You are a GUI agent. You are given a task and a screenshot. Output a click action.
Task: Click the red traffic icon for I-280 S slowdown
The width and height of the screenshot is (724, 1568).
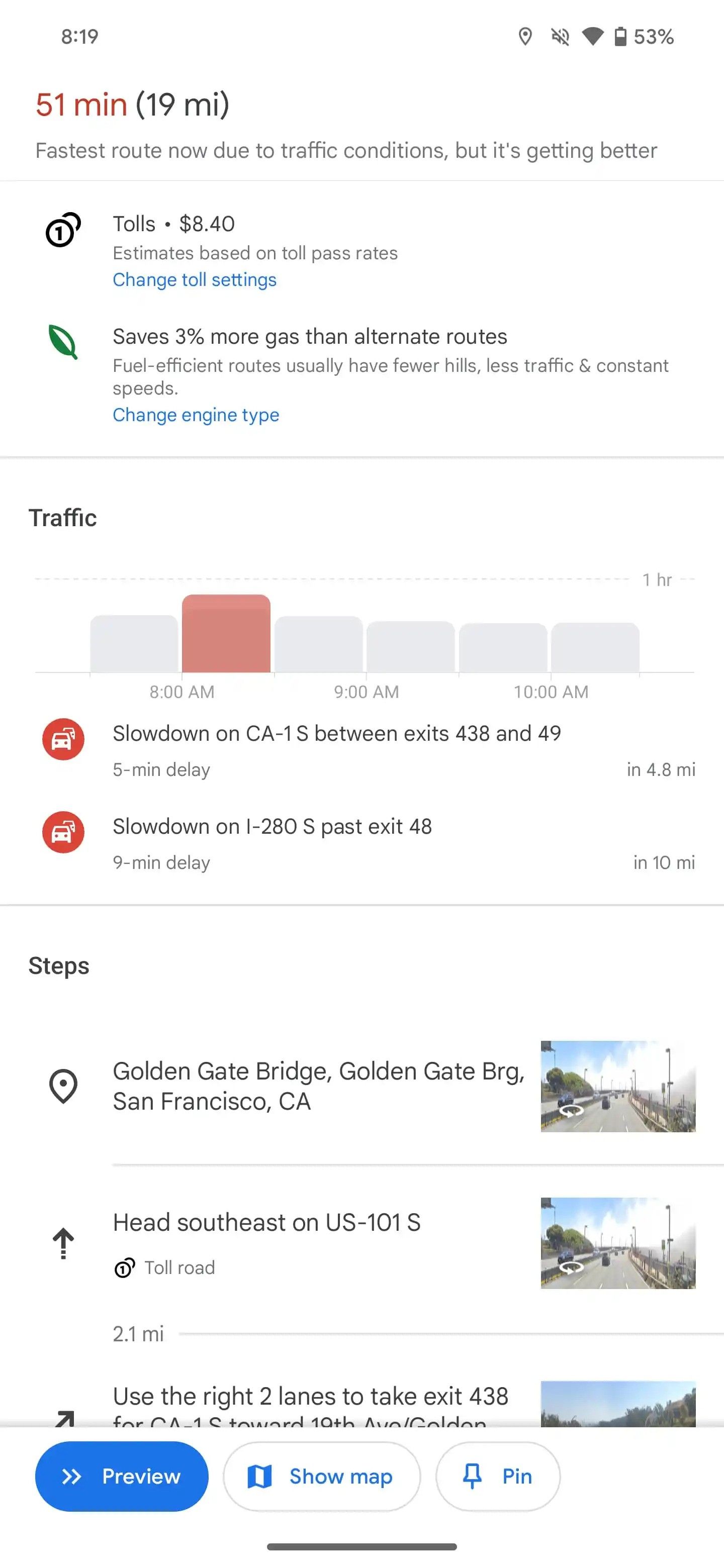(63, 832)
